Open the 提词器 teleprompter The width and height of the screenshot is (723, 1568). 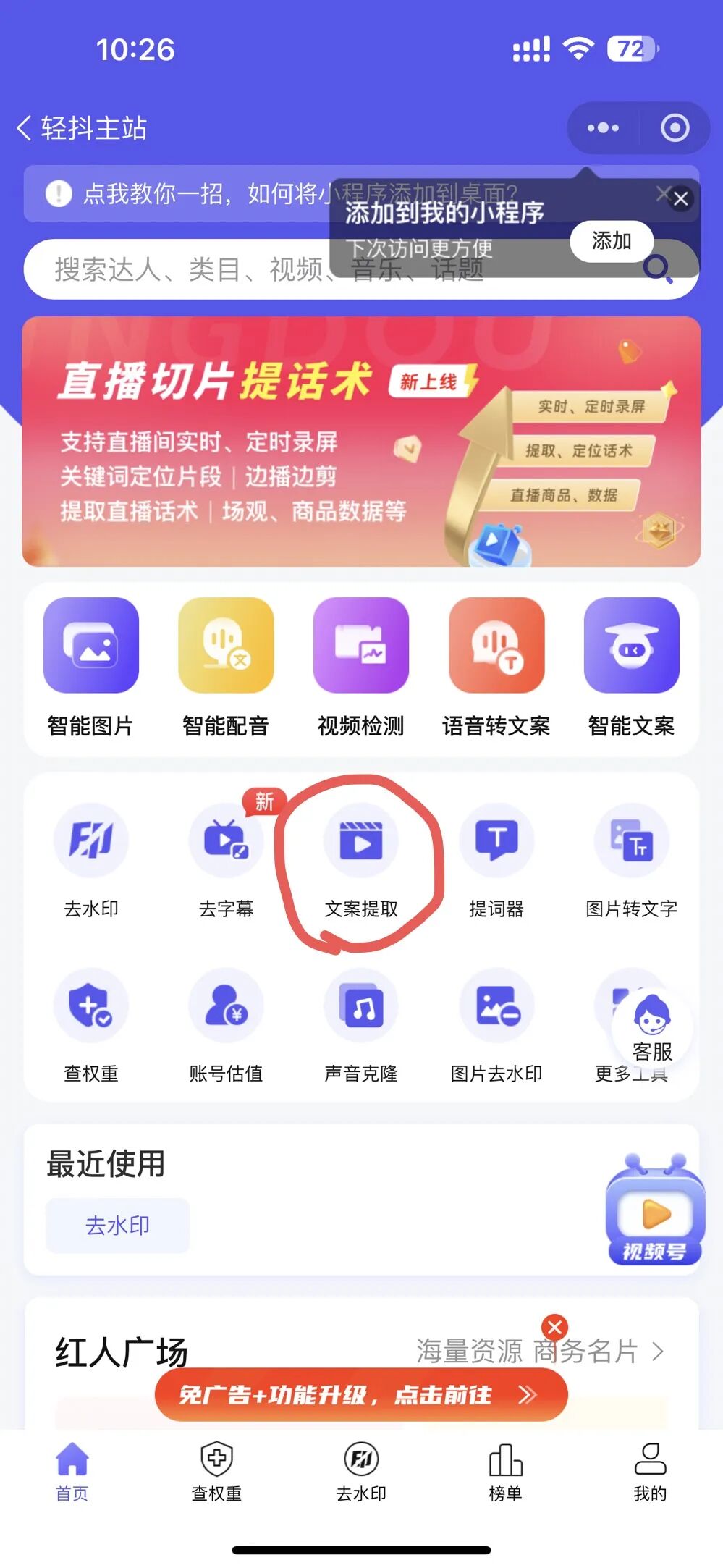(x=496, y=861)
